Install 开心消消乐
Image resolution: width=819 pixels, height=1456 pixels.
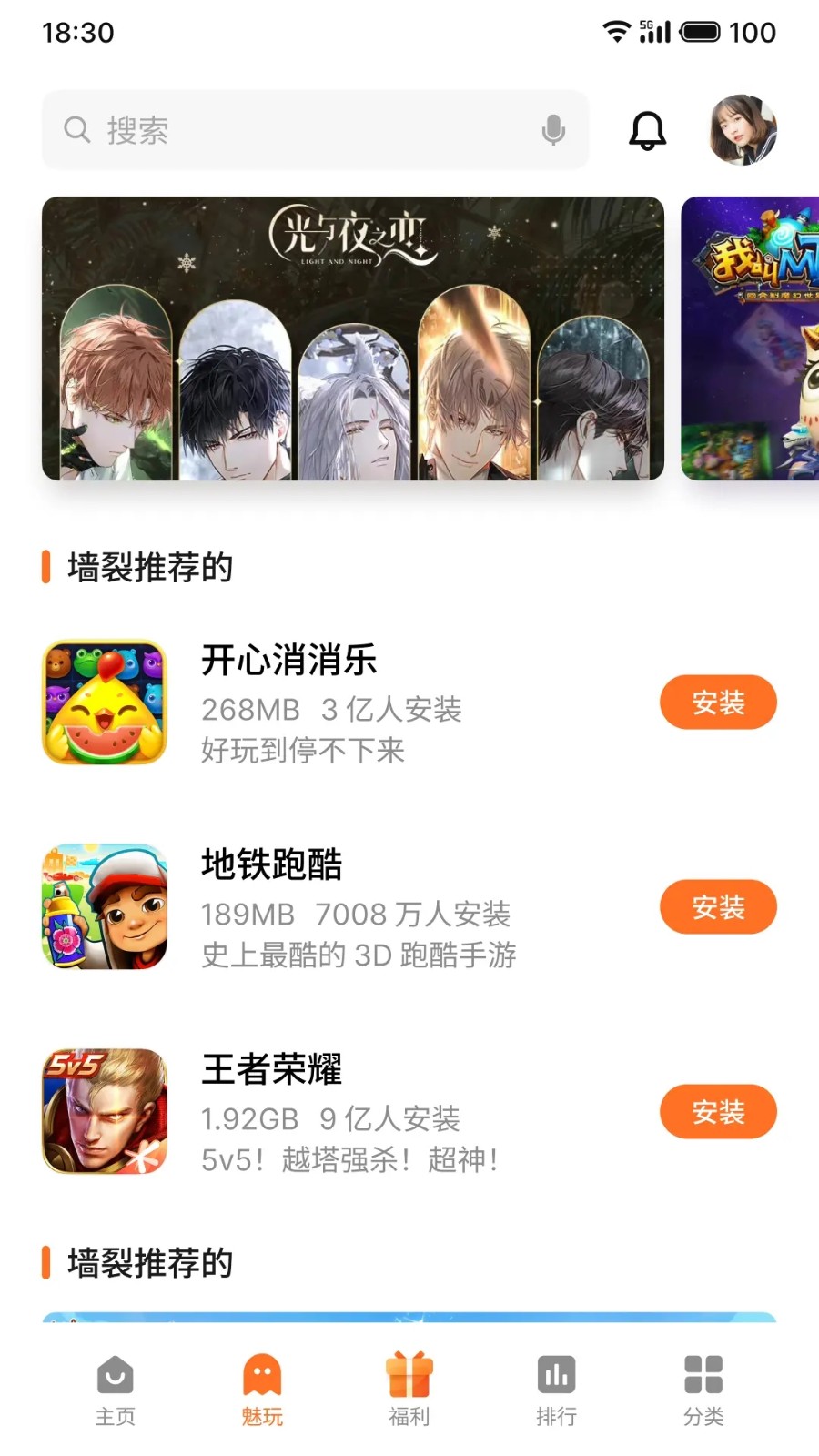(718, 703)
